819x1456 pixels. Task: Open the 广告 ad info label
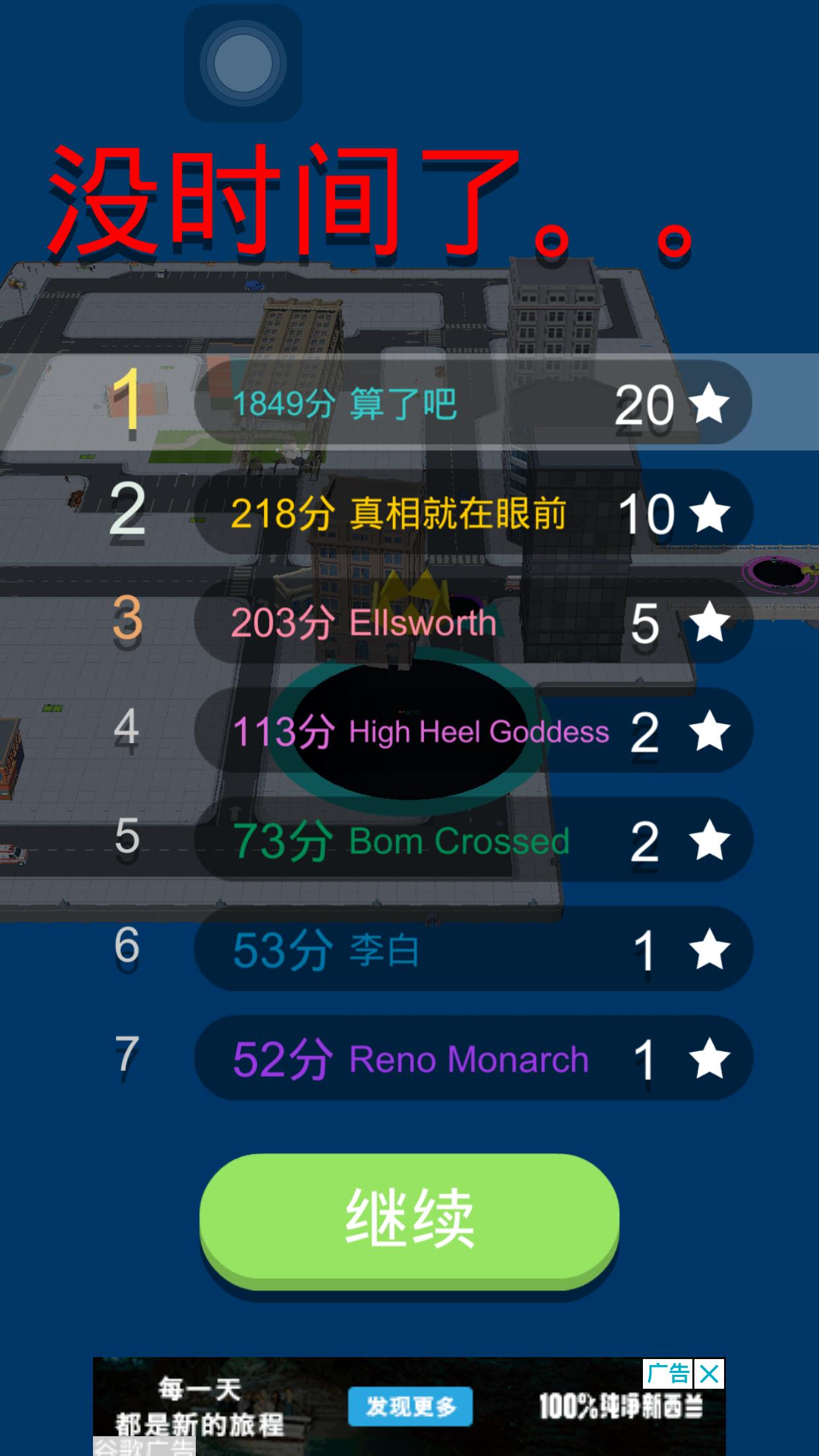pos(667,1374)
